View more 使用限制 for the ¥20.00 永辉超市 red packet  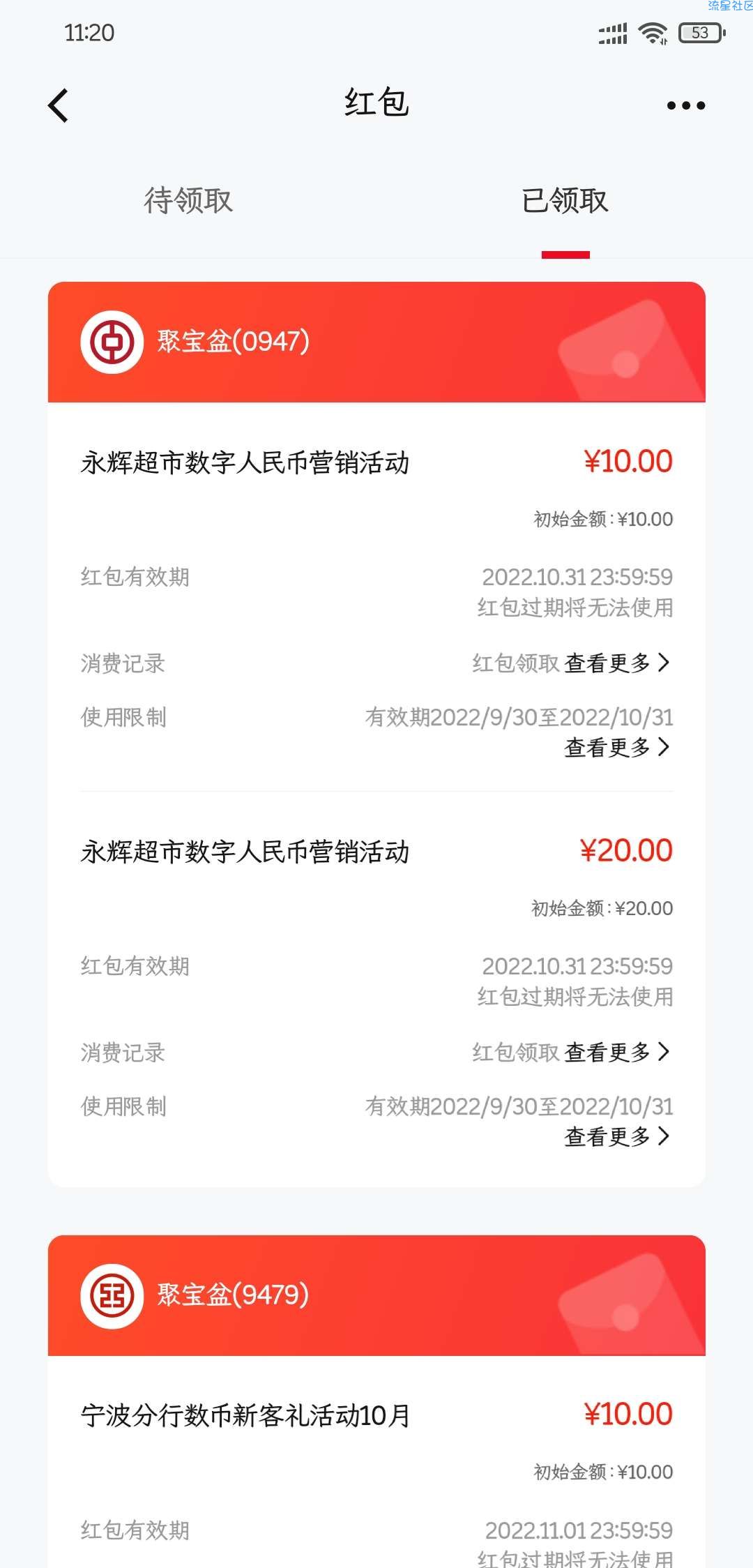click(617, 1136)
